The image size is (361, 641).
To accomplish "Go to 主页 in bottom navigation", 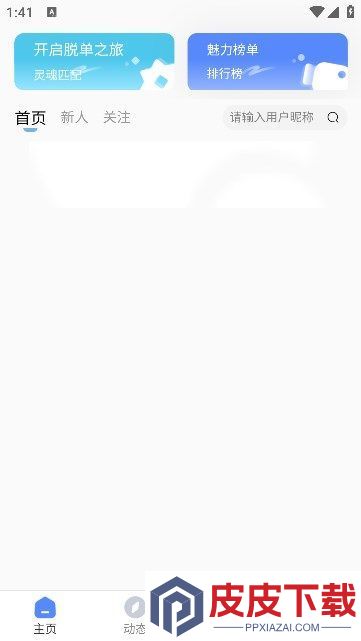I will (x=45, y=615).
